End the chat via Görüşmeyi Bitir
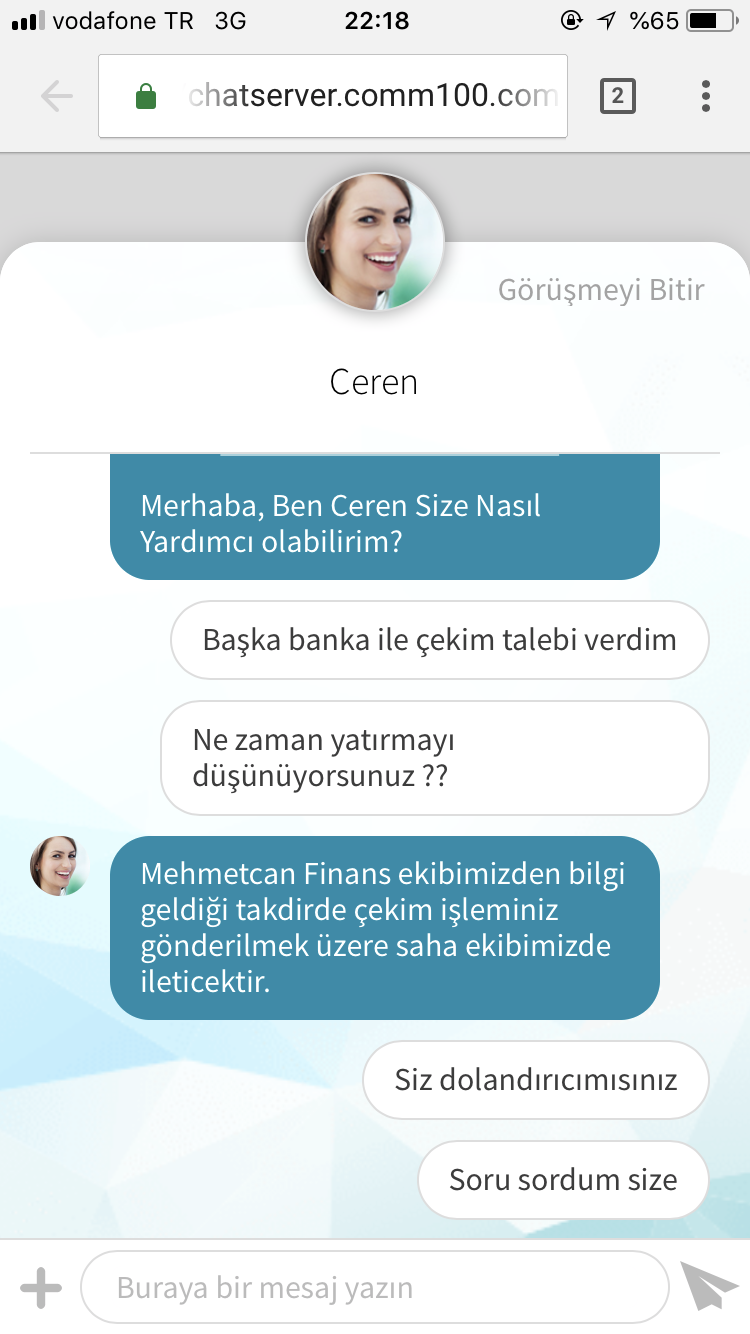 (601, 290)
